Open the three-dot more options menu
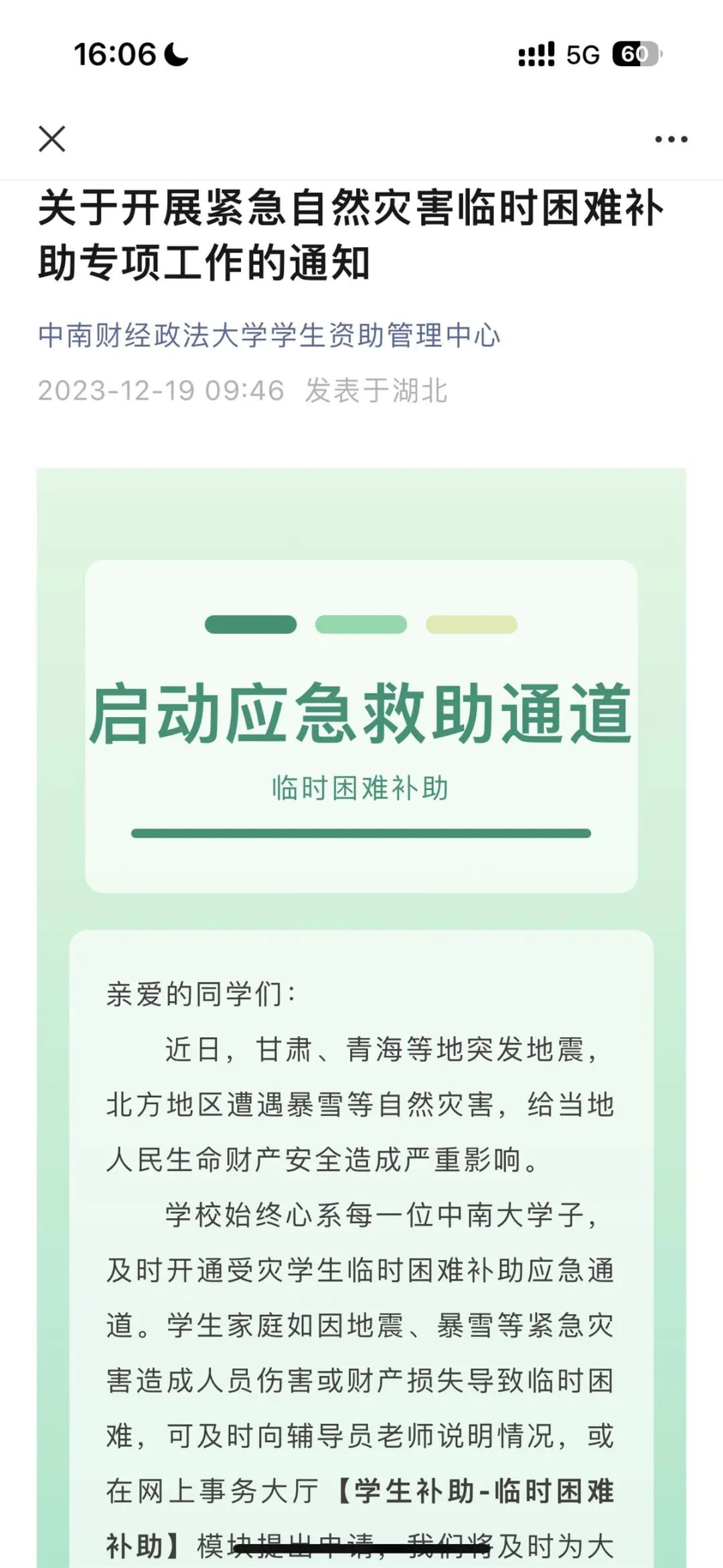Viewport: 723px width, 1568px height. pyautogui.click(x=671, y=139)
